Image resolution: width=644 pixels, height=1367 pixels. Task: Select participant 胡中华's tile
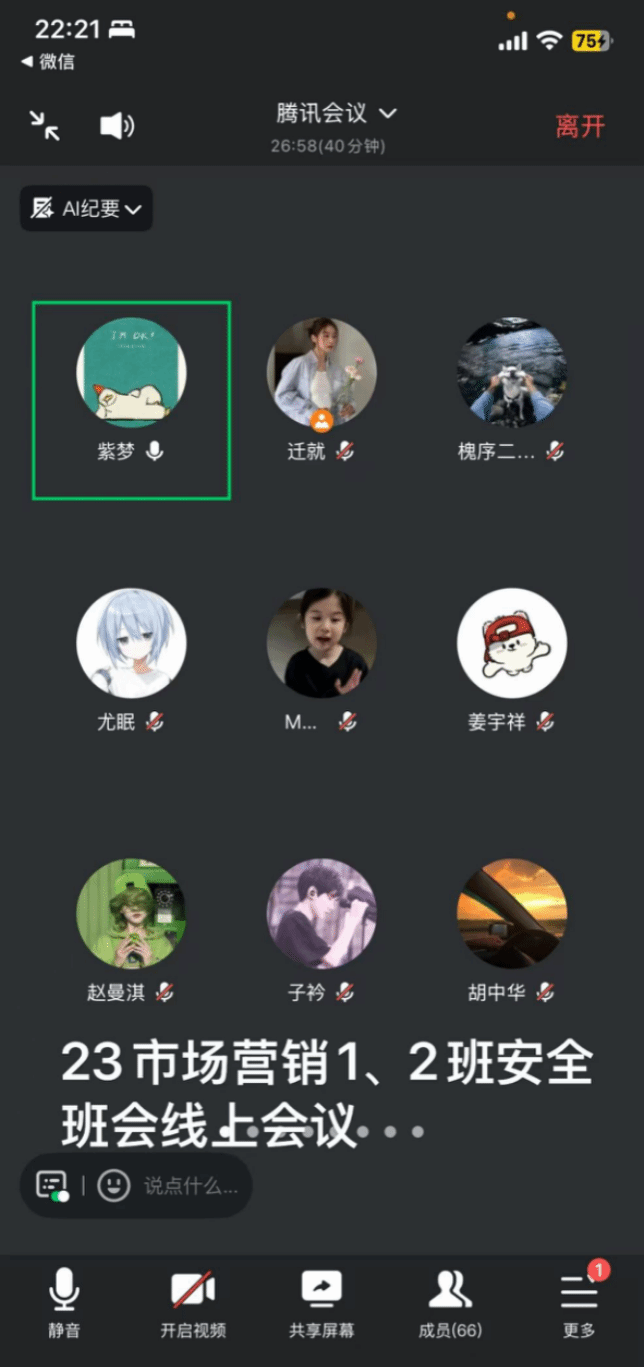tap(511, 913)
